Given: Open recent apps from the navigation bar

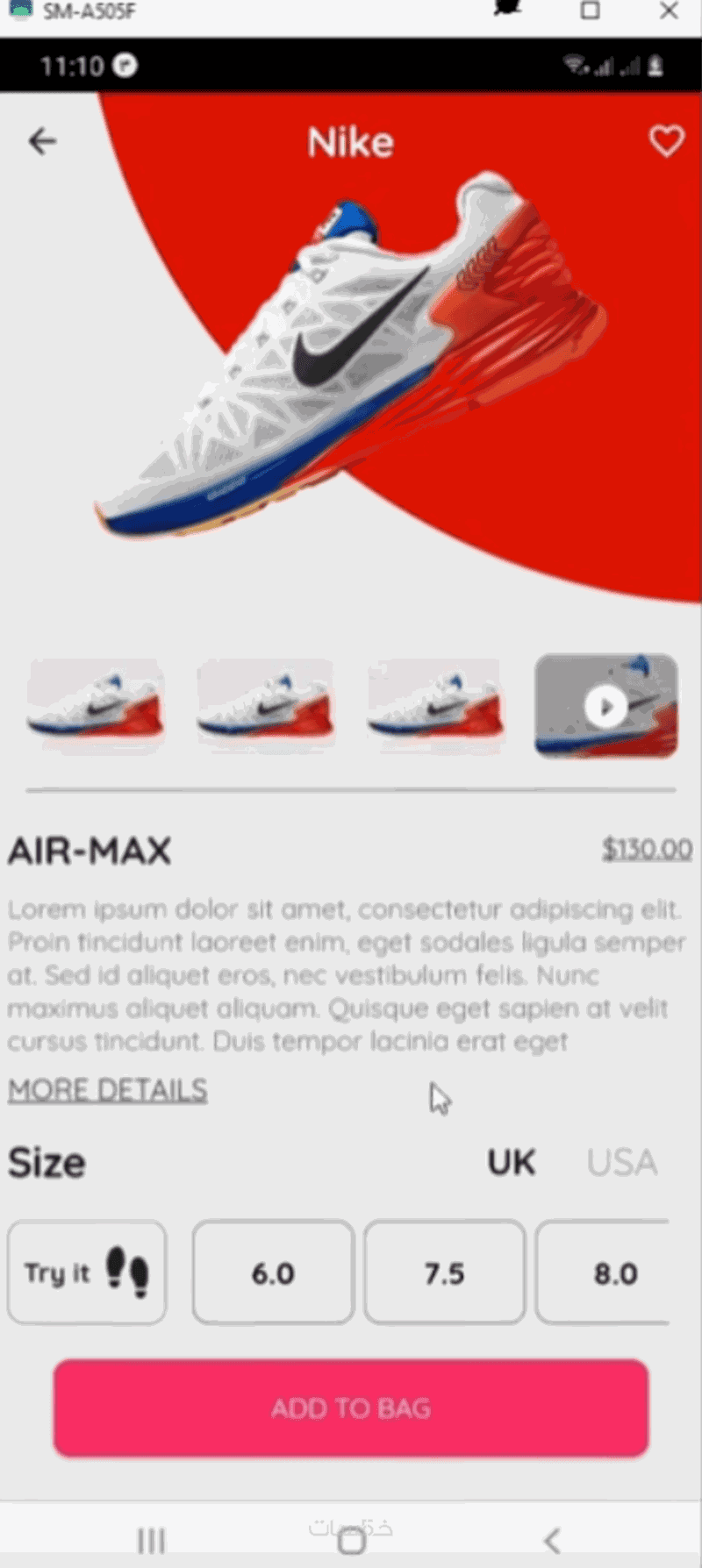Looking at the screenshot, I should point(151,1540).
